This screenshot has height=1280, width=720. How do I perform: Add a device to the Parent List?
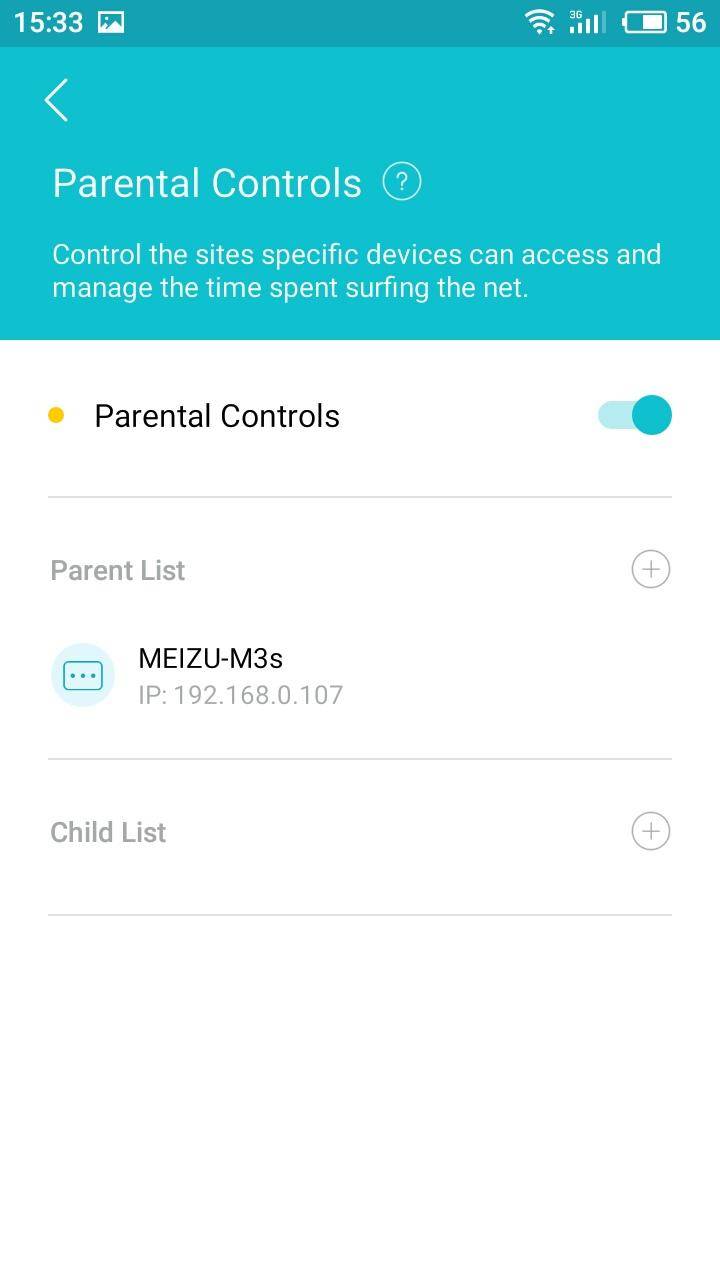pos(651,570)
